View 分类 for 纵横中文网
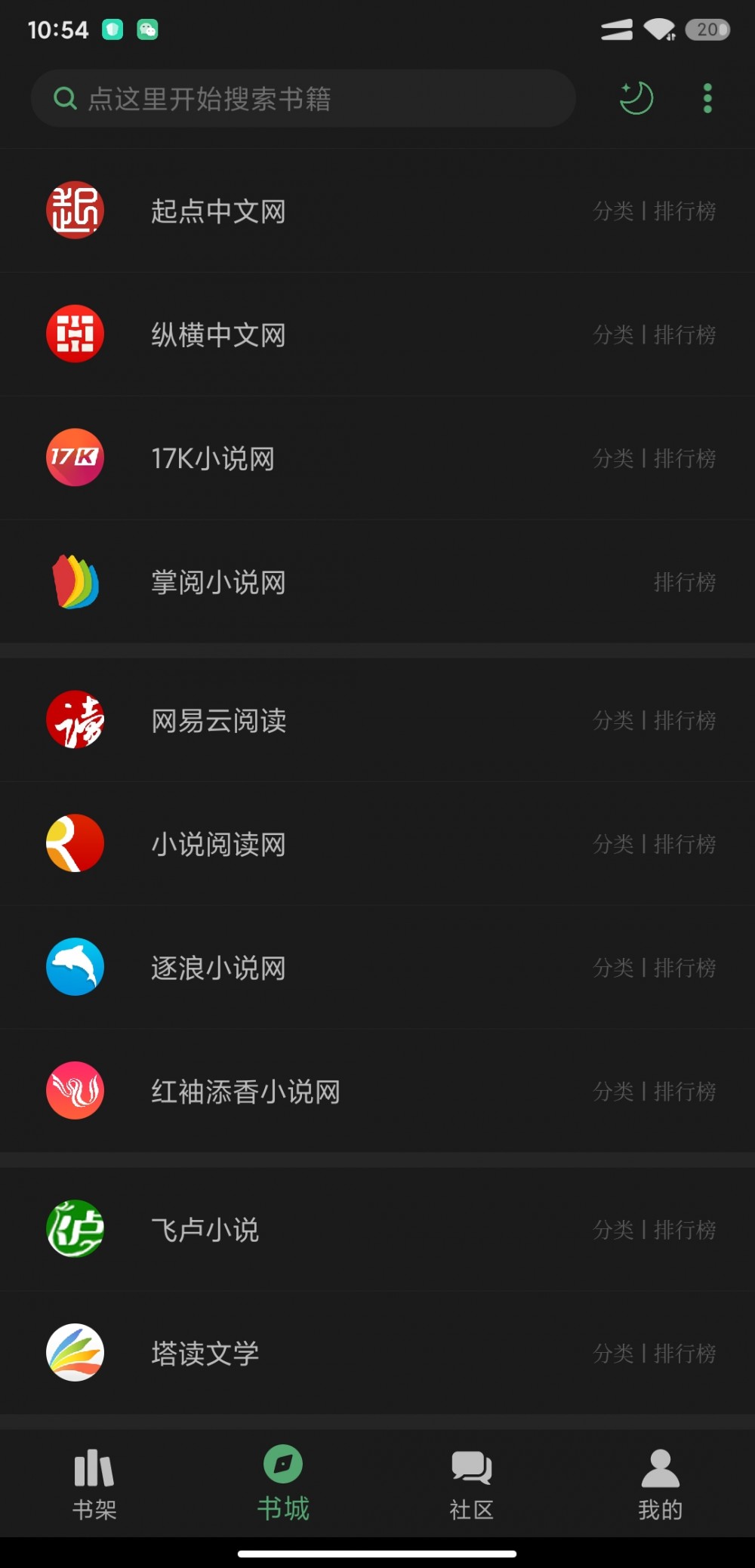Viewport: 755px width, 1568px height. tap(612, 334)
